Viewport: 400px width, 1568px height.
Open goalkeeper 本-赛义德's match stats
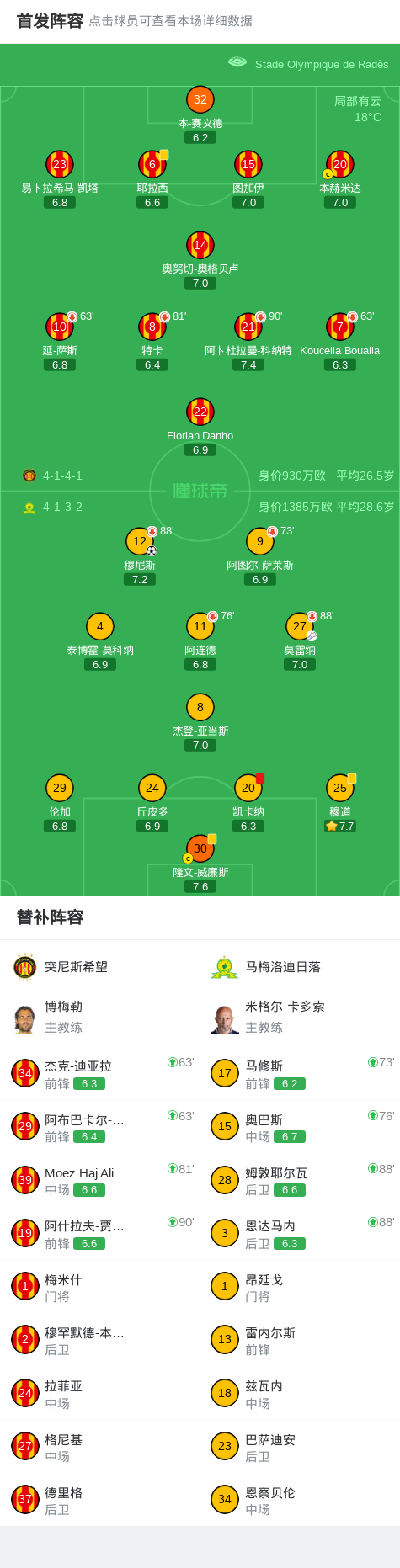pyautogui.click(x=200, y=114)
